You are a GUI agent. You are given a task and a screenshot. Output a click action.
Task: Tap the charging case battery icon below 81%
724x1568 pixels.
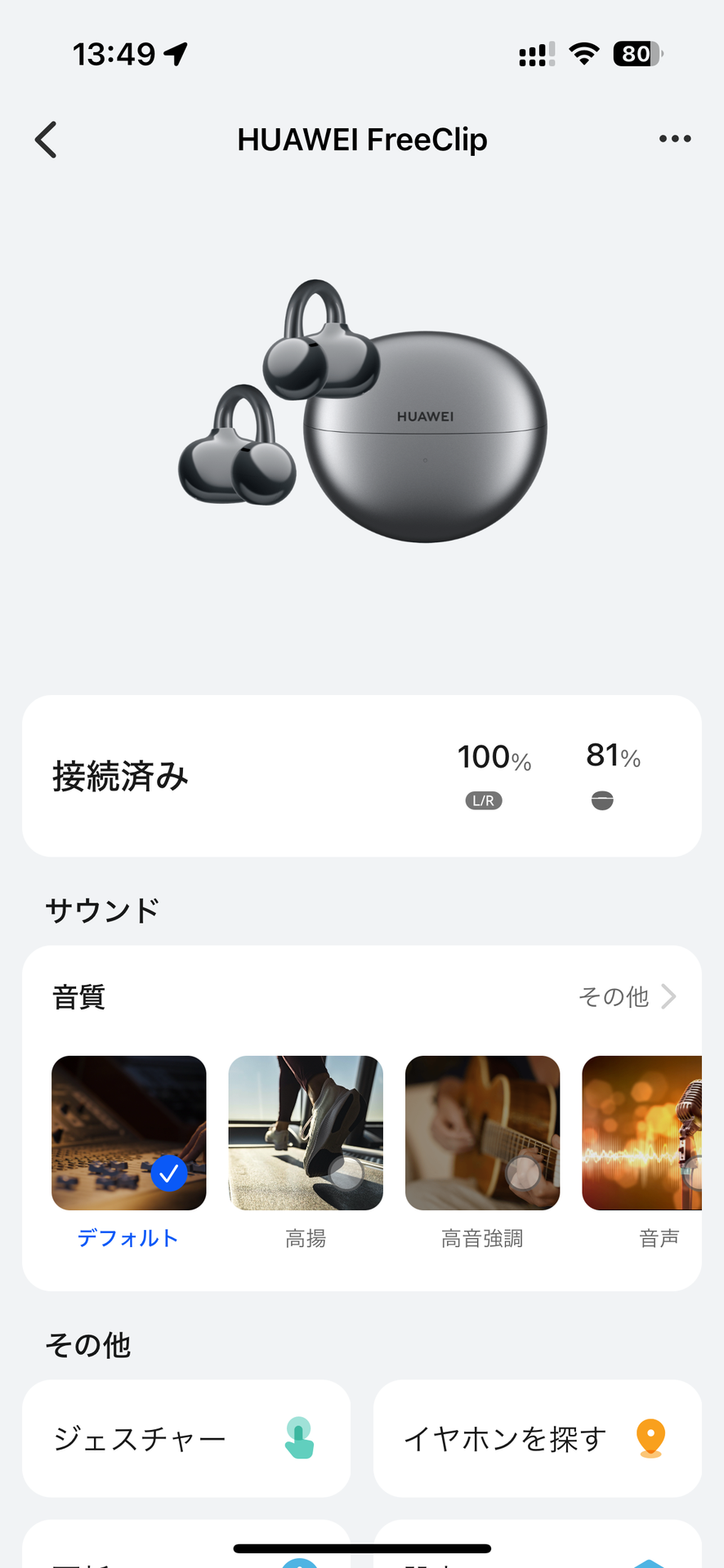601,800
